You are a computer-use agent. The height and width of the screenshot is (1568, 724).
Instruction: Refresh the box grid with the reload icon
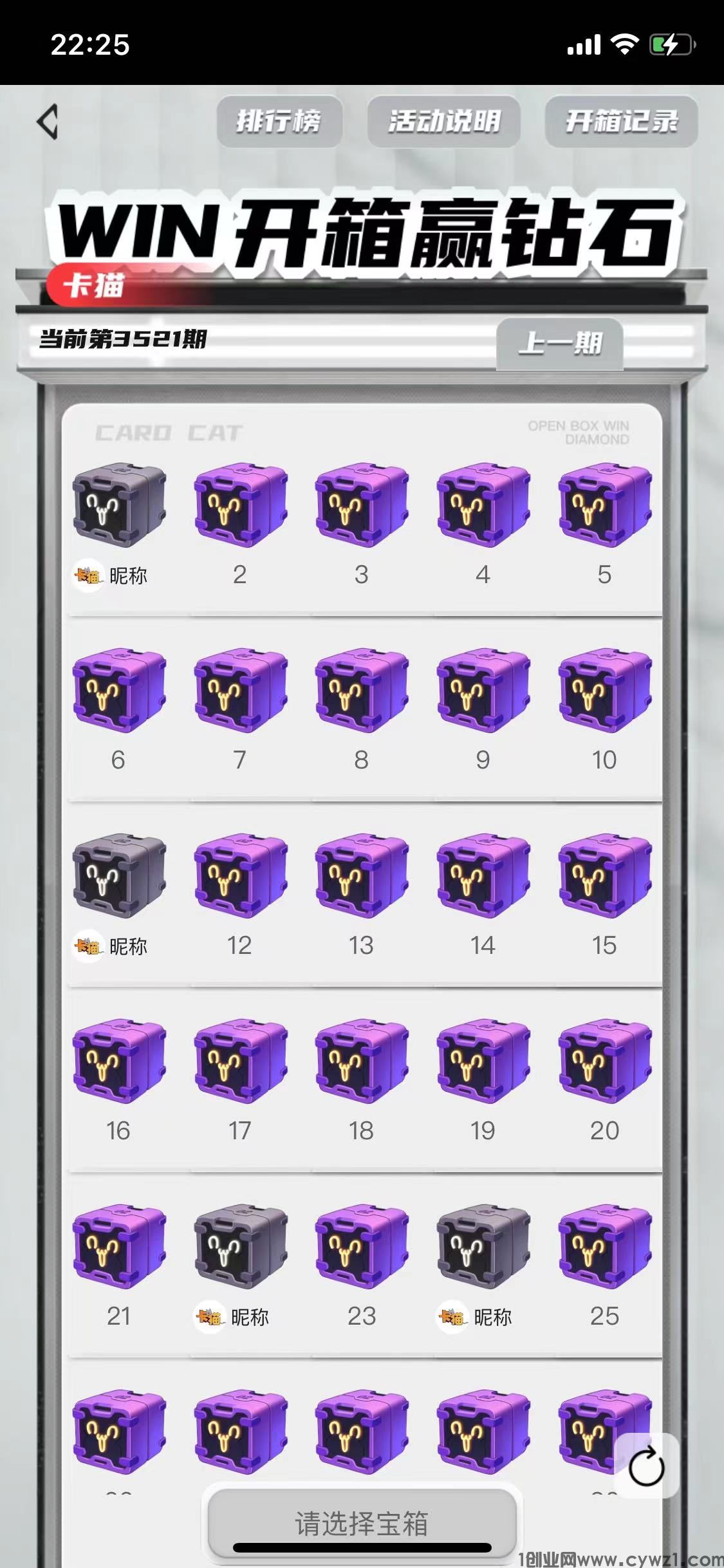tap(646, 1466)
